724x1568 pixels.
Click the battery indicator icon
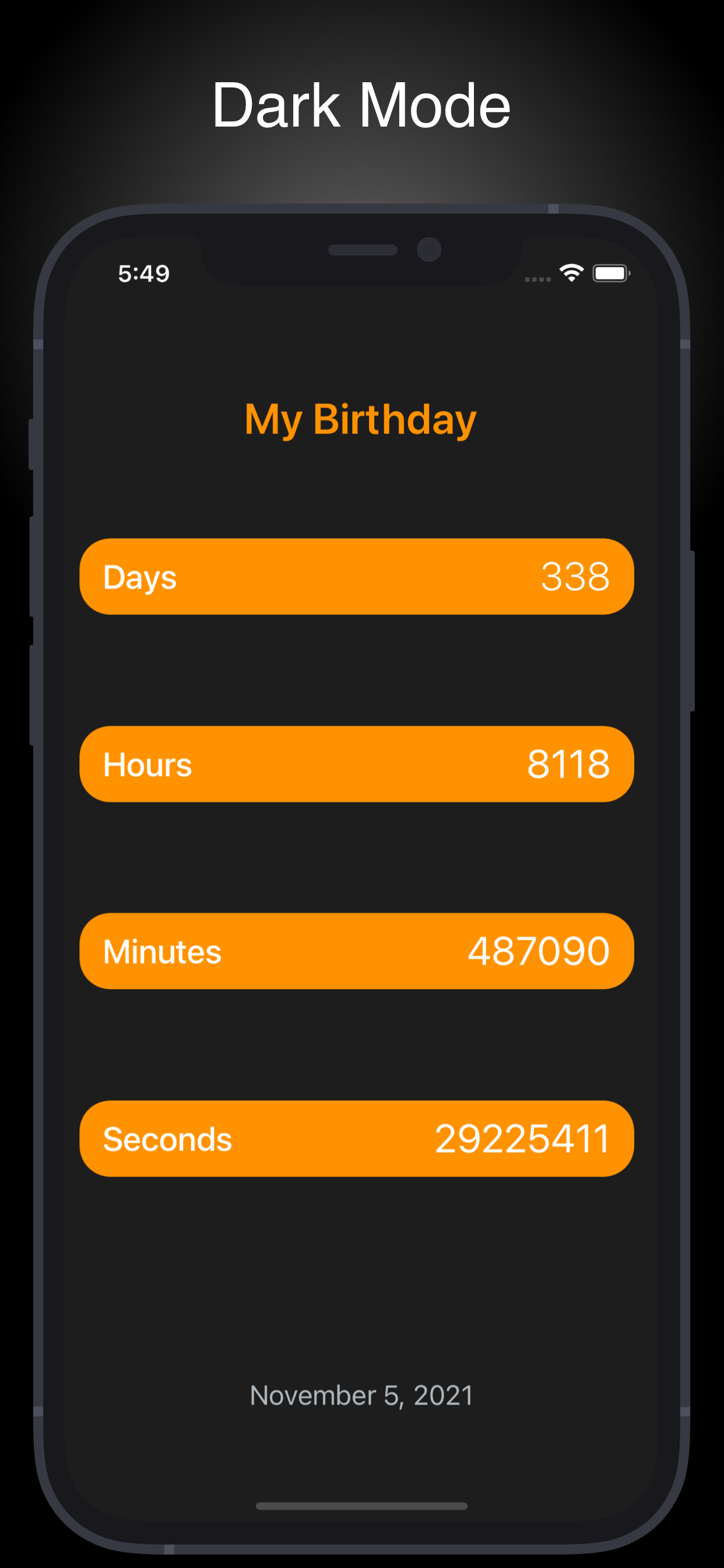[x=611, y=274]
